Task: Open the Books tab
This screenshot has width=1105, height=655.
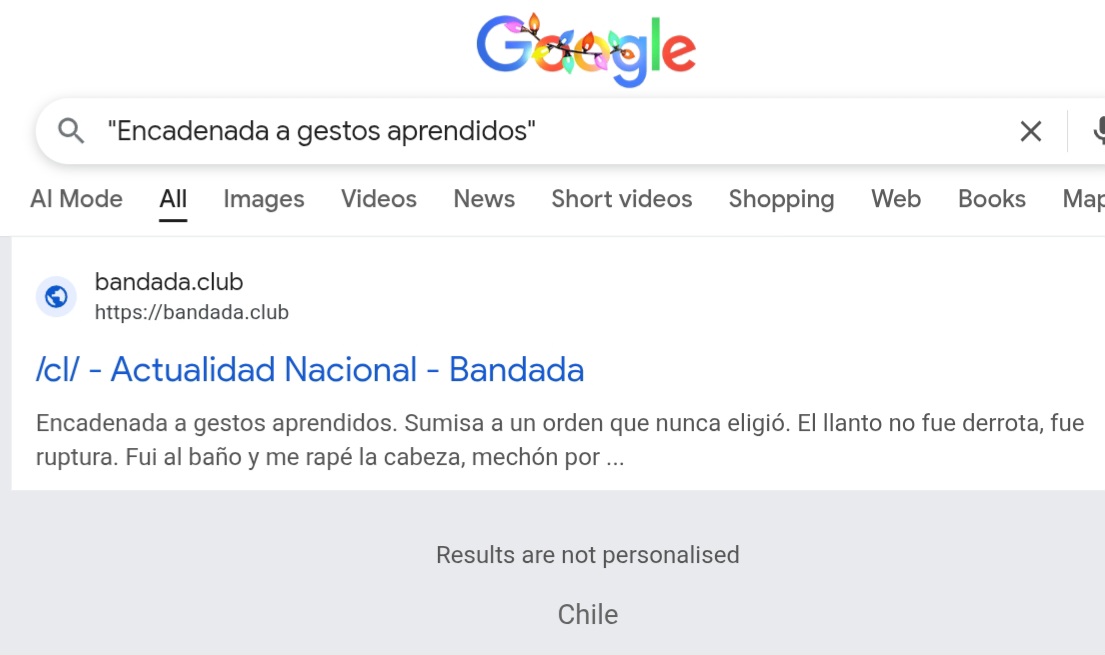Action: point(992,199)
